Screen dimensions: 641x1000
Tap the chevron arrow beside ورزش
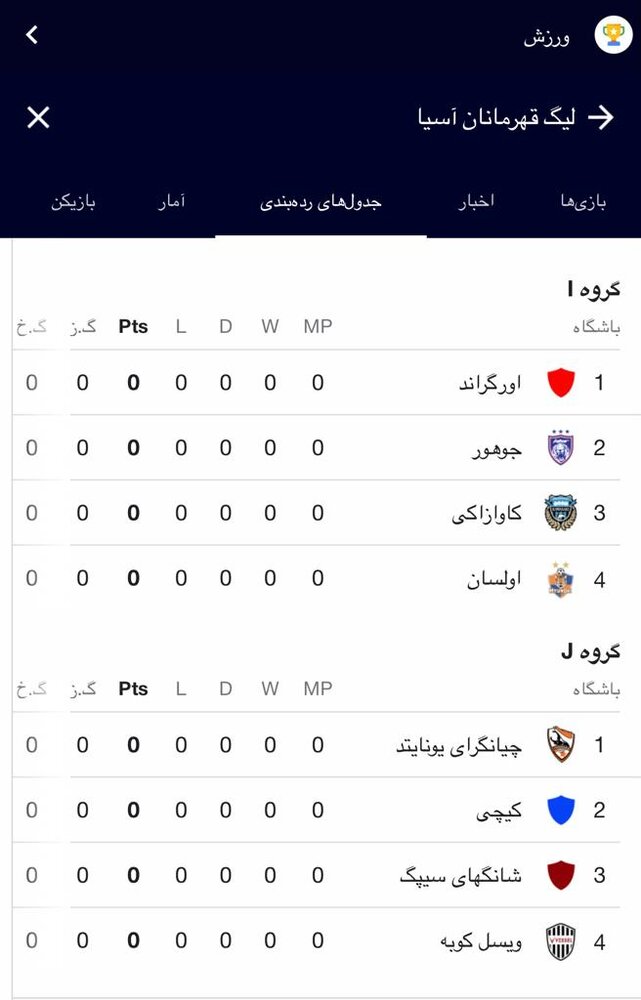pos(32,36)
